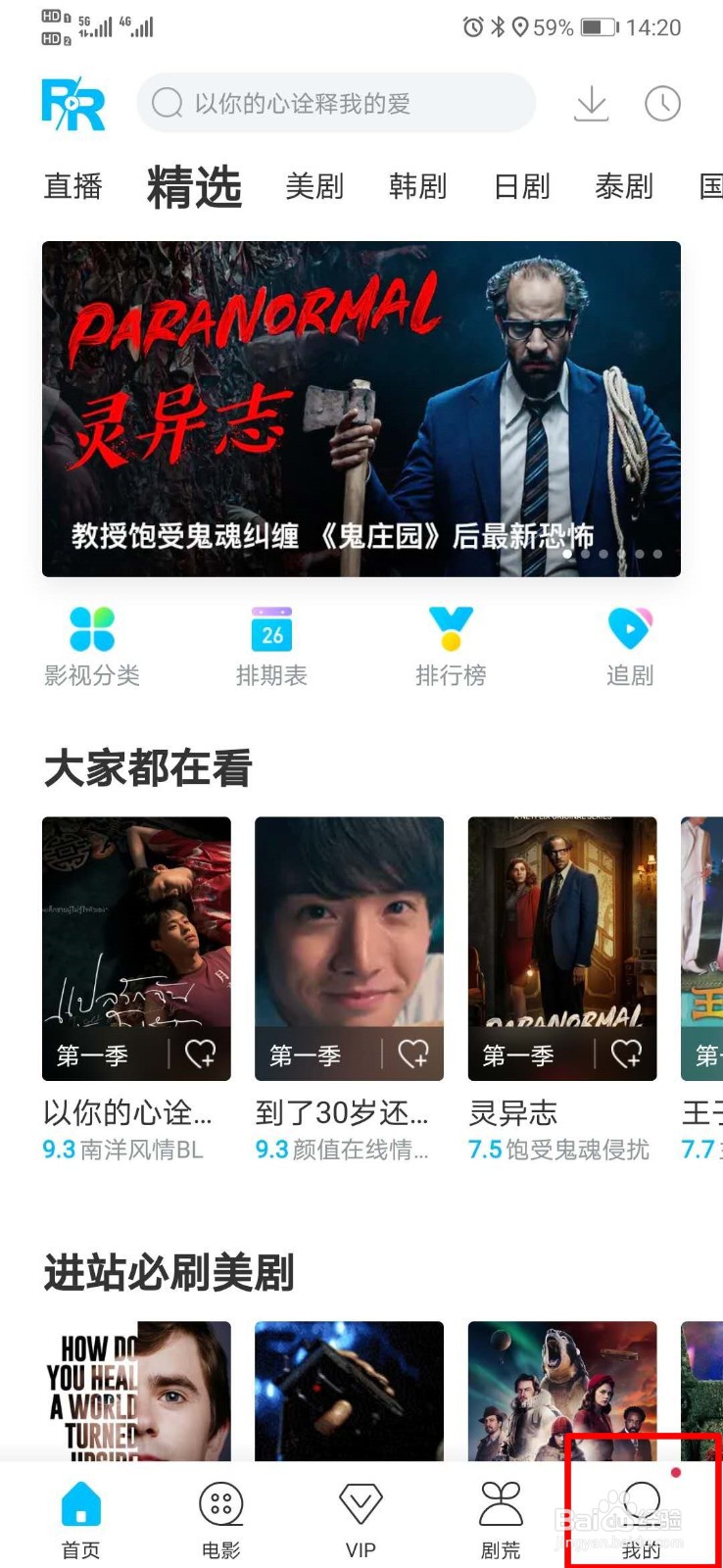Image resolution: width=723 pixels, height=1568 pixels.
Task: Open the search box at the top
Action: (336, 103)
